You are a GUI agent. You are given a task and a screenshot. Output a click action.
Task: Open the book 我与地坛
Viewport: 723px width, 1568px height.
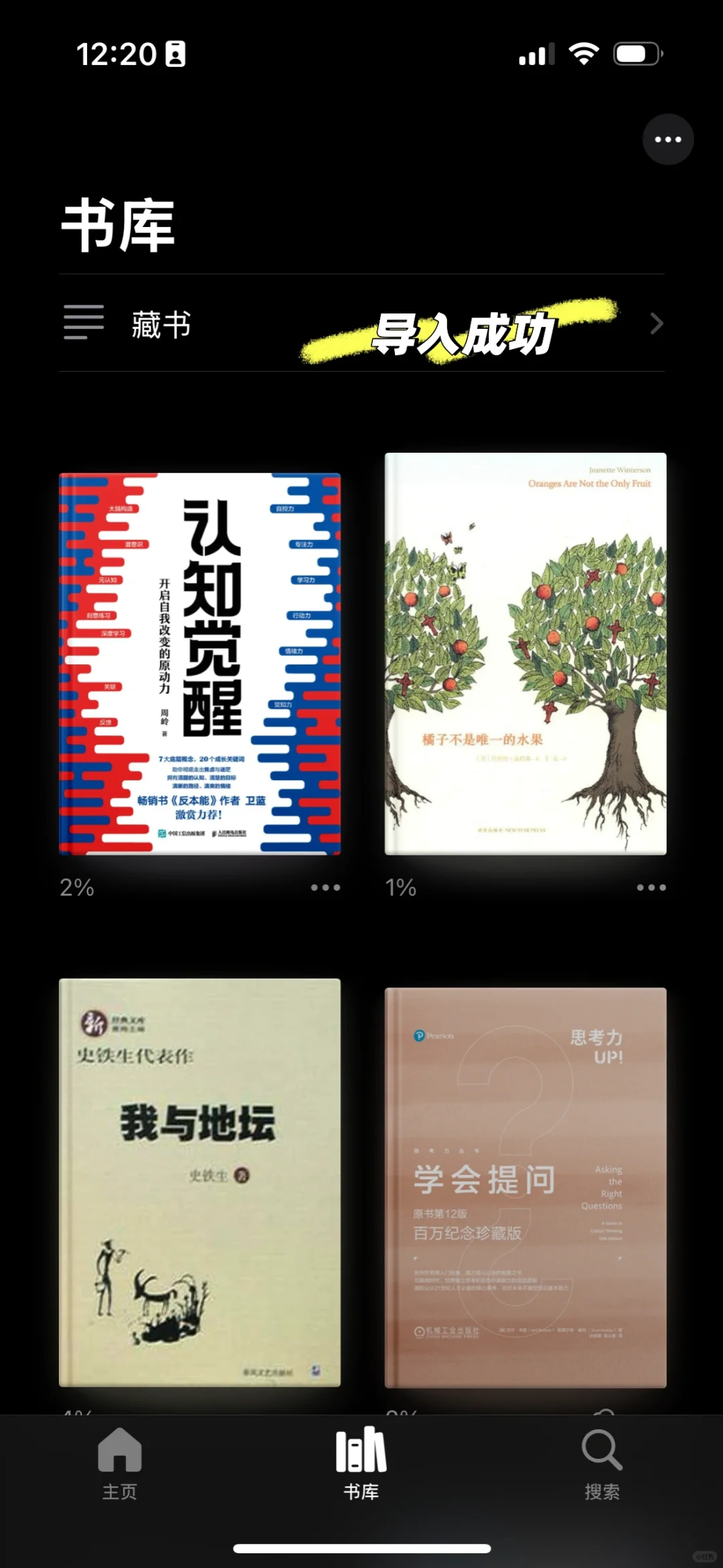199,1182
